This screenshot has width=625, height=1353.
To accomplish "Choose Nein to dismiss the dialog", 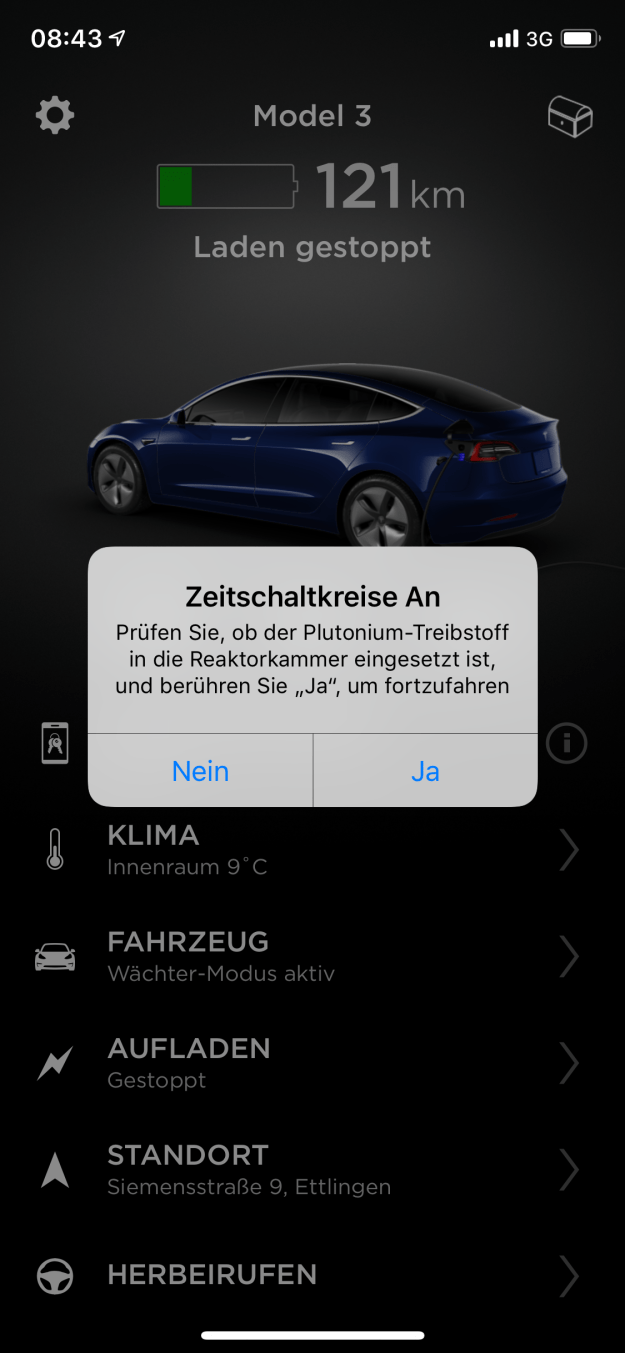I will (x=200, y=771).
